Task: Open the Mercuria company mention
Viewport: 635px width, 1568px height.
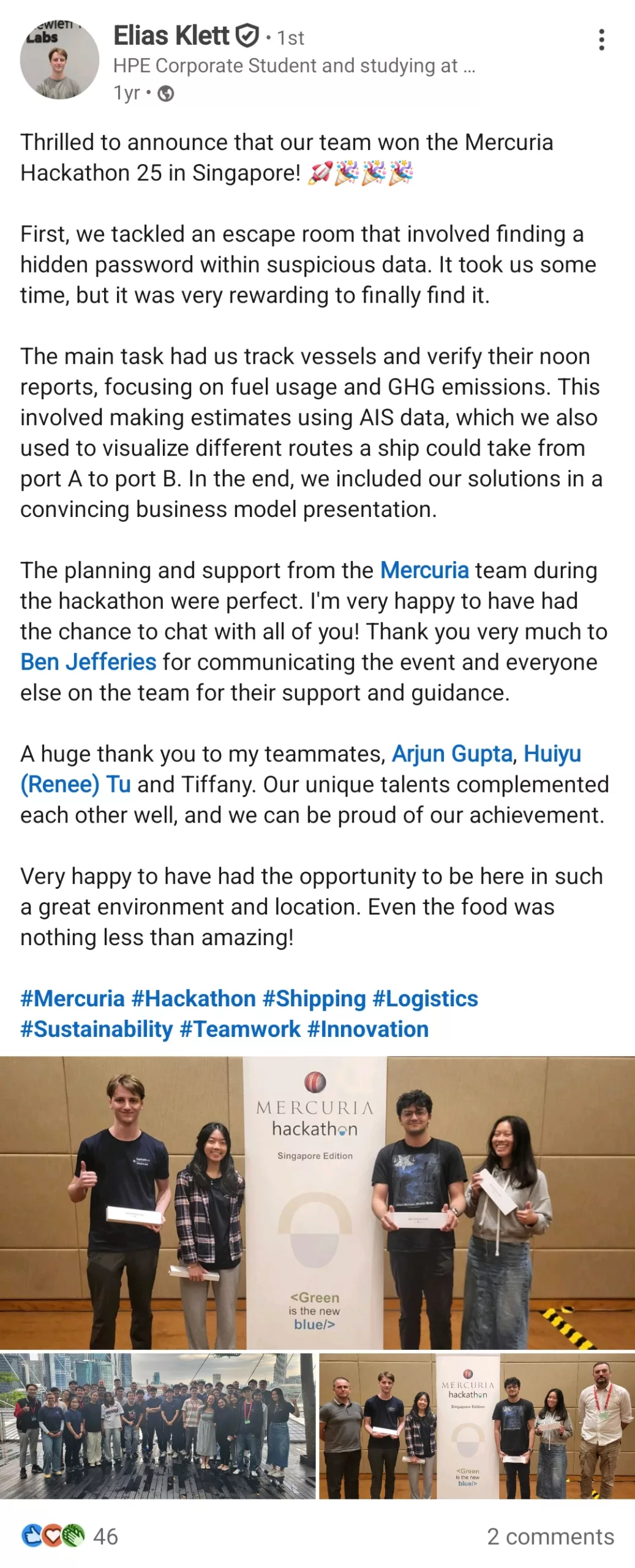Action: tap(424, 570)
